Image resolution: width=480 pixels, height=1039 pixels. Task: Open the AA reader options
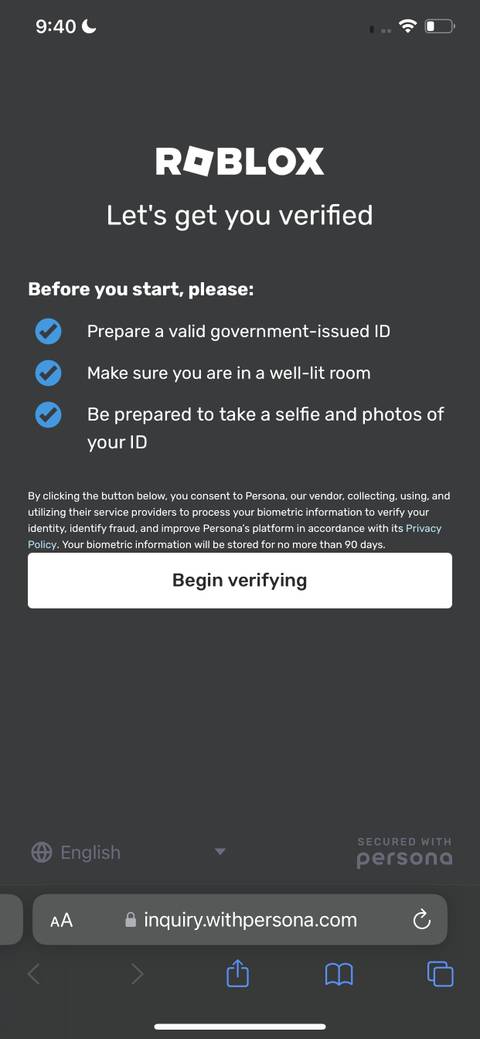click(x=62, y=920)
